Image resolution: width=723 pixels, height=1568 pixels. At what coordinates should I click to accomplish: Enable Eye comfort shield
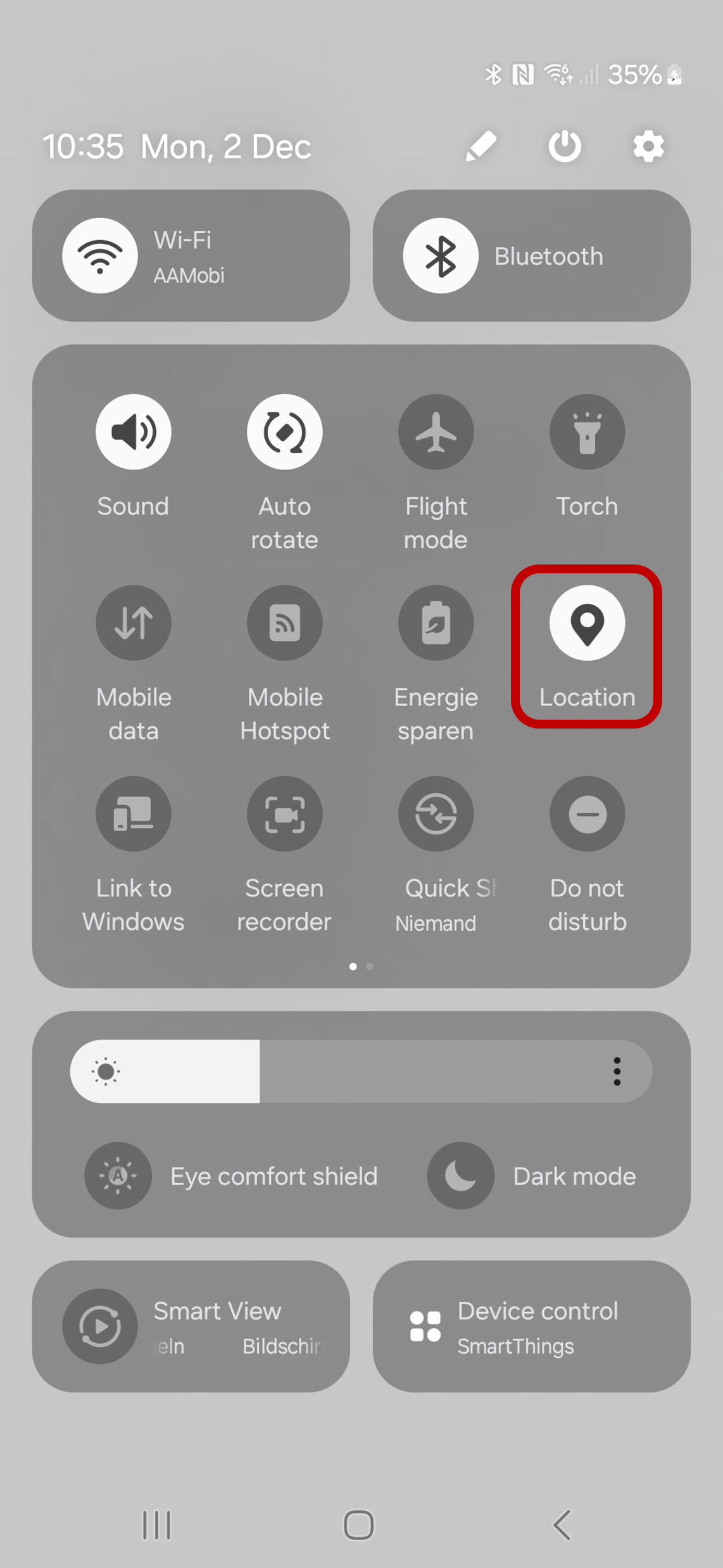pyautogui.click(x=118, y=1176)
